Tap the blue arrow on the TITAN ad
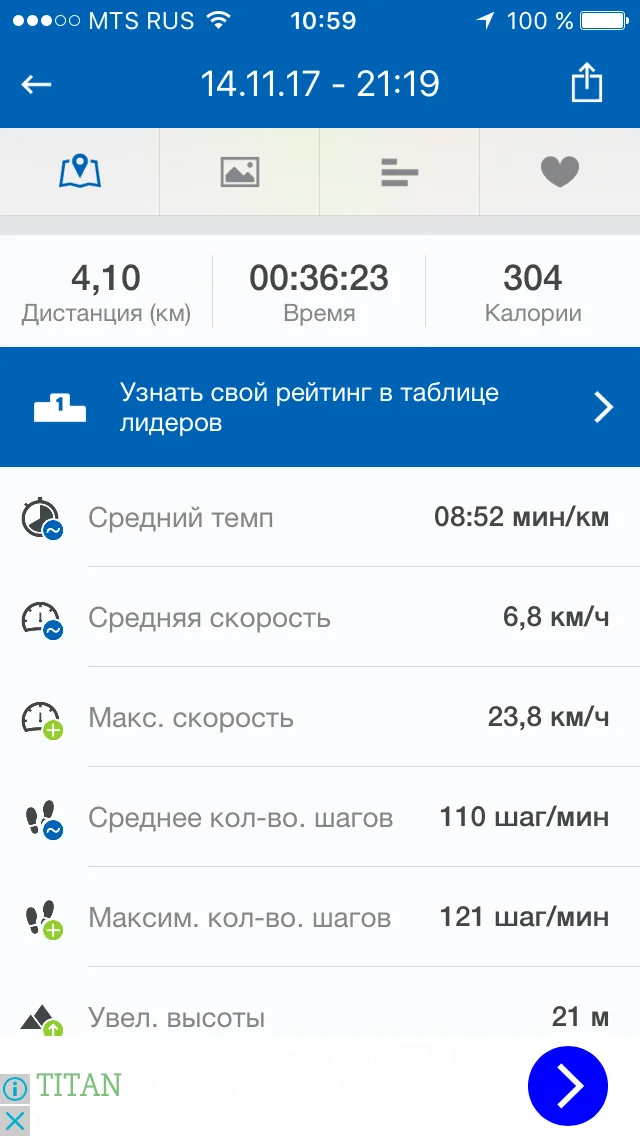Screen dimensions: 640x1136 click(568, 1086)
